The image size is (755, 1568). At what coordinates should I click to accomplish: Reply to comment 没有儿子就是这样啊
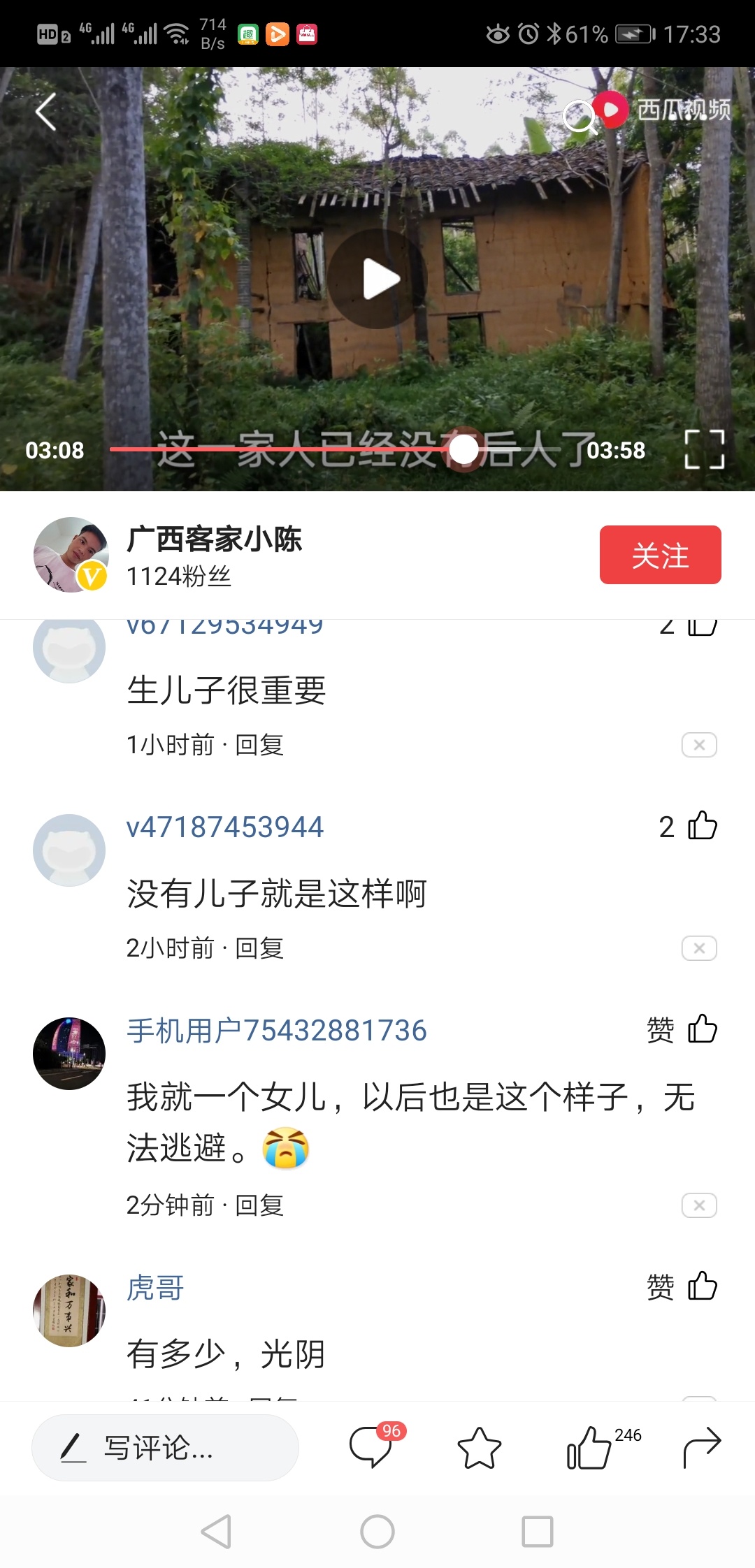pos(259,948)
